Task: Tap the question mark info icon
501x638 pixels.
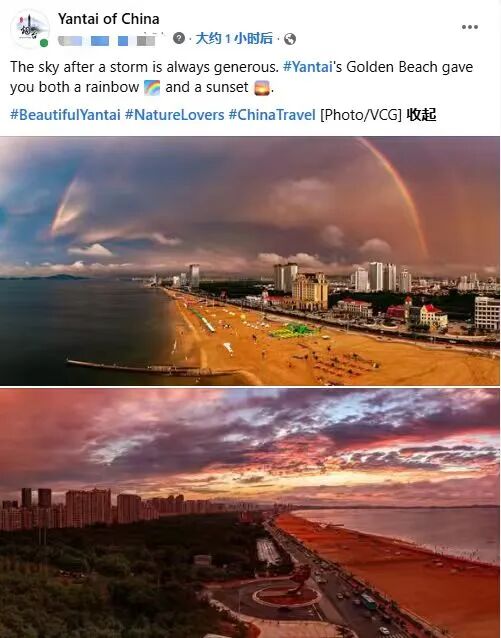Action: click(179, 38)
